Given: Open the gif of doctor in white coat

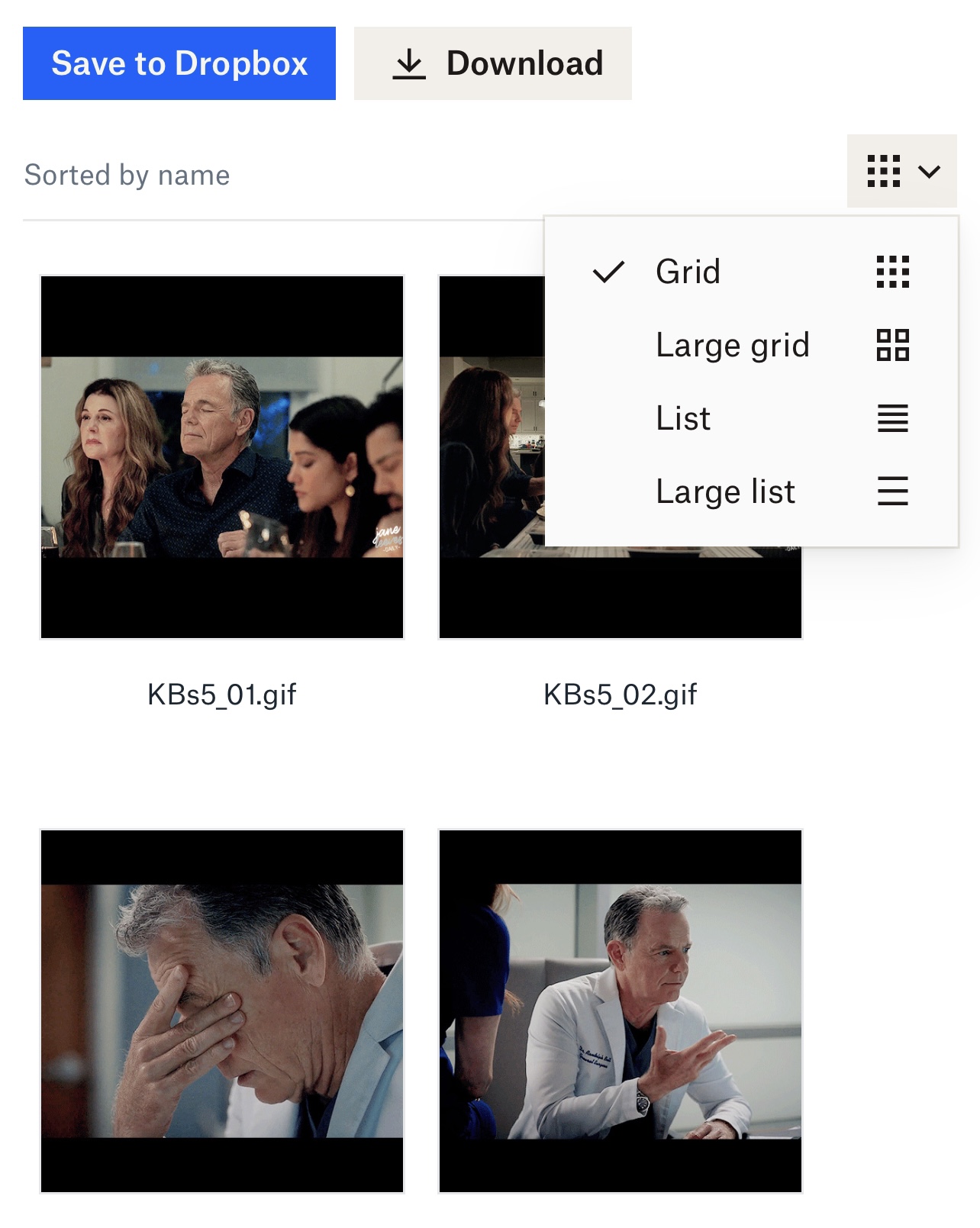Looking at the screenshot, I should (x=621, y=1010).
